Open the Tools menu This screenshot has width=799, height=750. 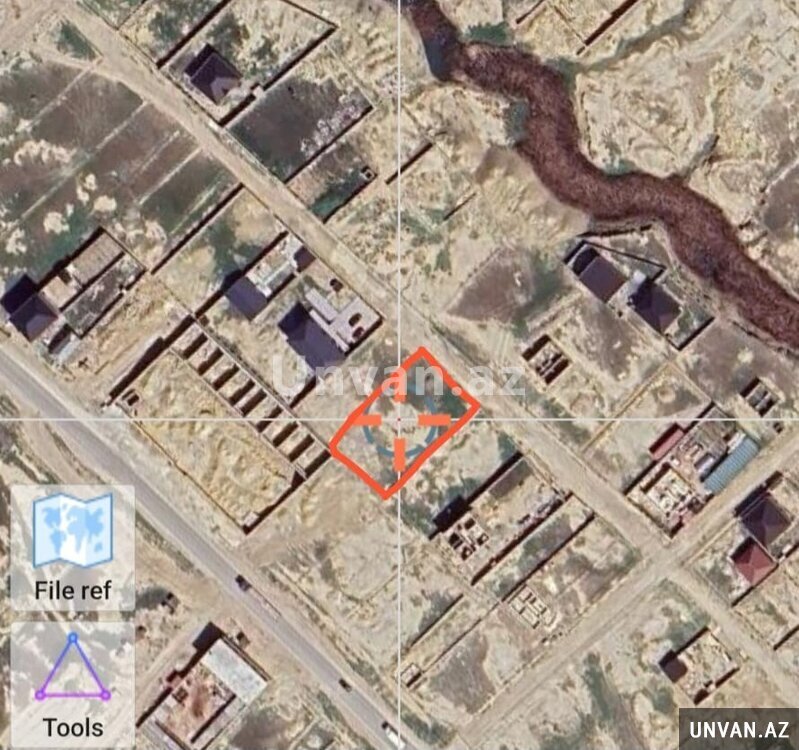point(72,684)
